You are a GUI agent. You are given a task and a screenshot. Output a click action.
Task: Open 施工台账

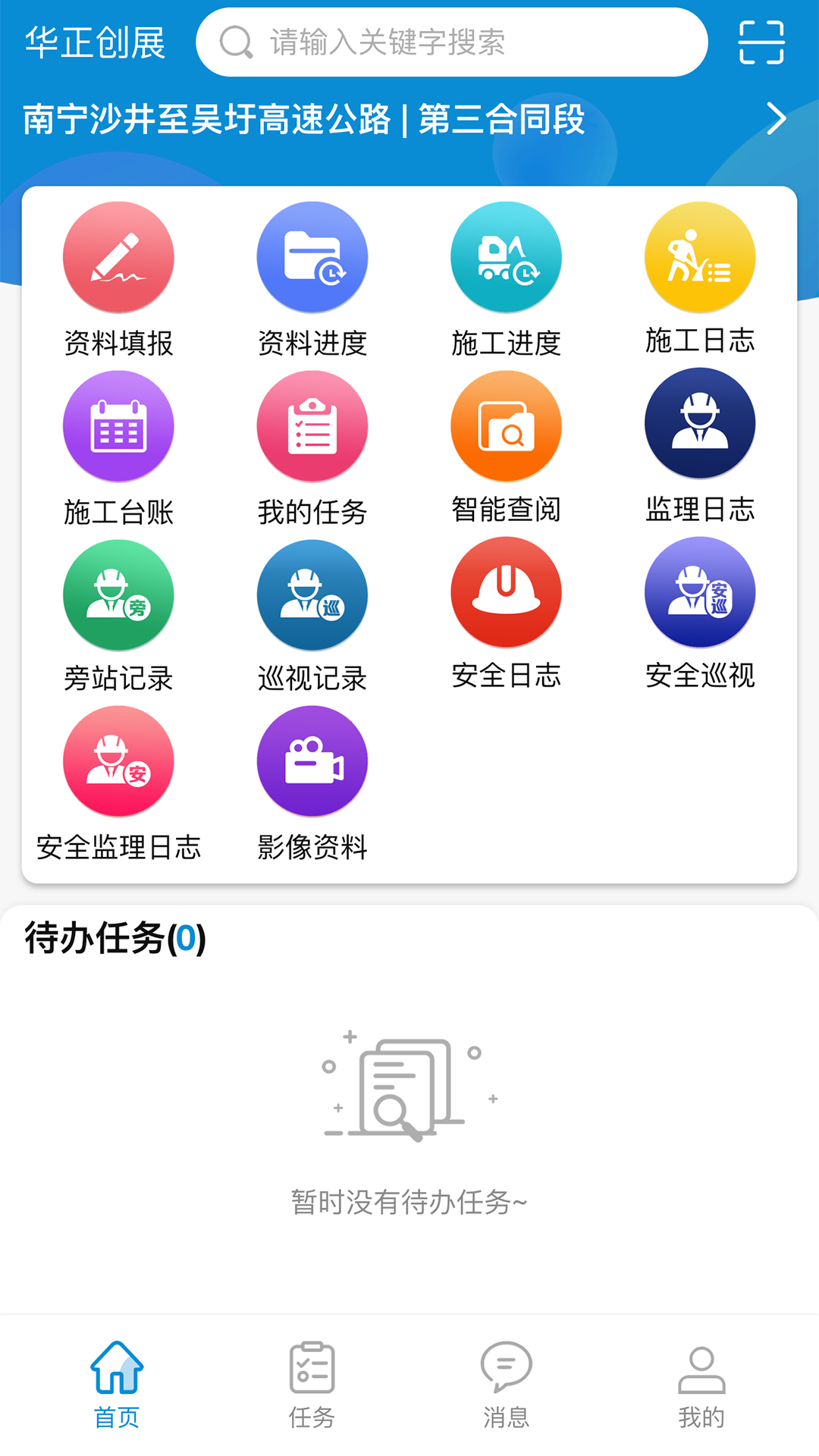[118, 449]
